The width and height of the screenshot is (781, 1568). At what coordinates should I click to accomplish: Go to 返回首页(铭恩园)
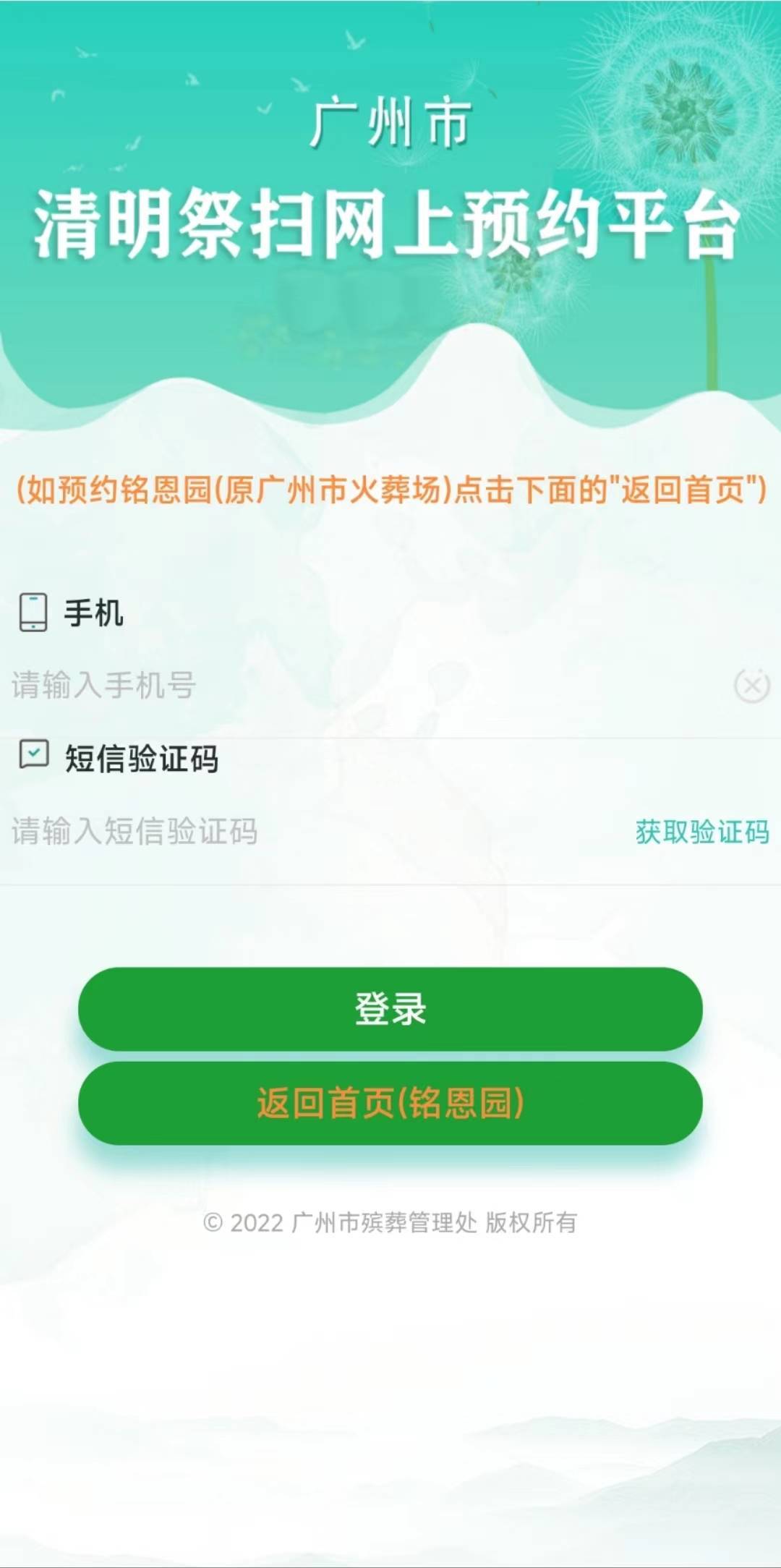pyautogui.click(x=390, y=1103)
